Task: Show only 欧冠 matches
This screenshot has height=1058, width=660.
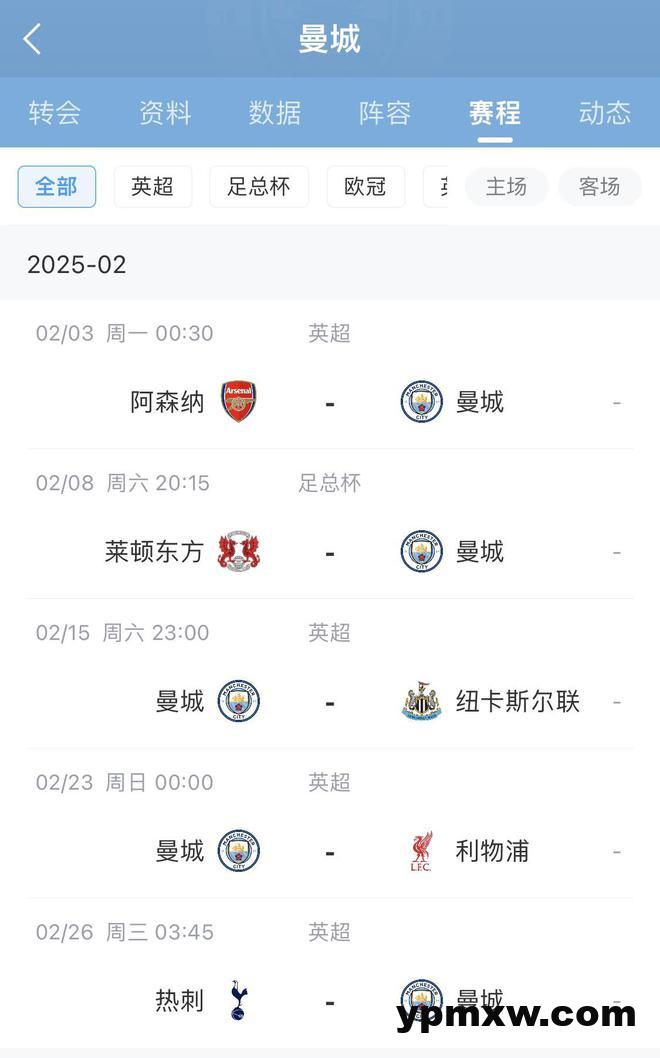Action: (365, 187)
